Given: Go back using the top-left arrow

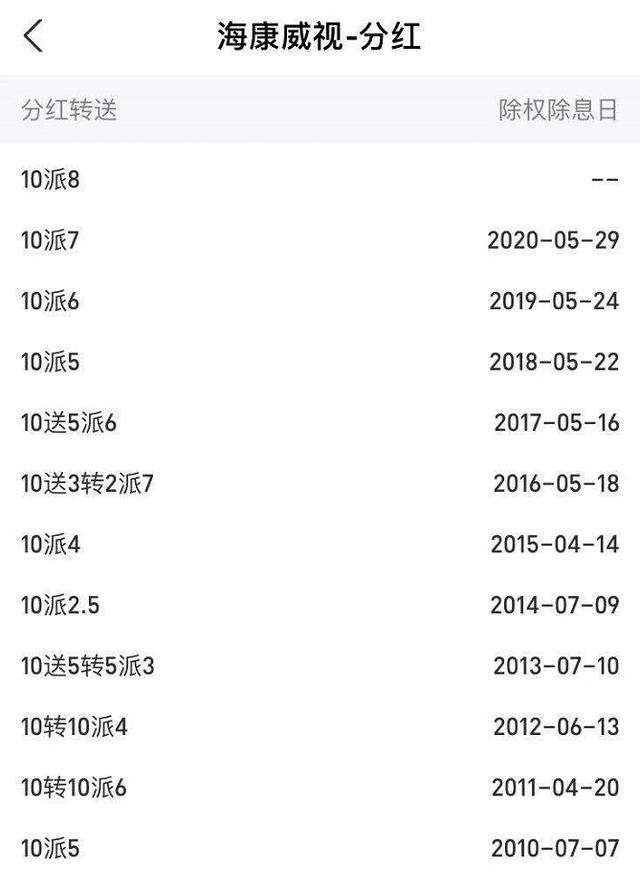Looking at the screenshot, I should point(34,37).
